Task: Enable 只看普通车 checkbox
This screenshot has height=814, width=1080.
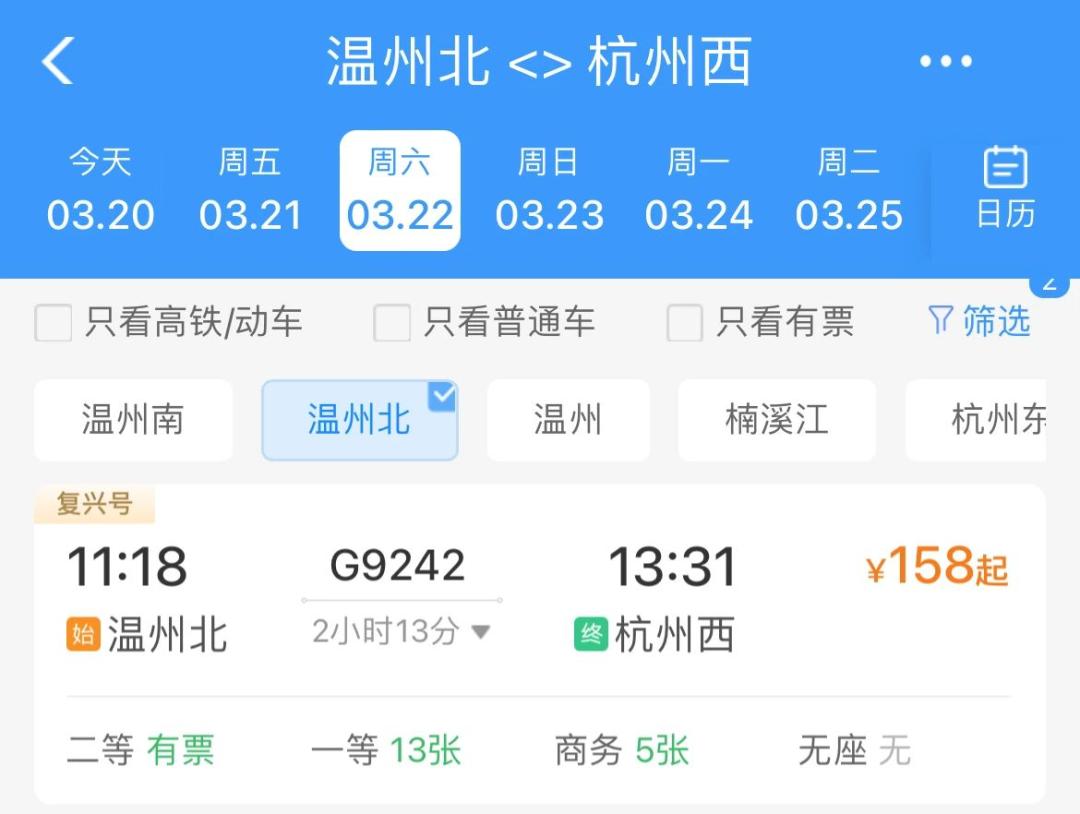Action: (x=392, y=323)
